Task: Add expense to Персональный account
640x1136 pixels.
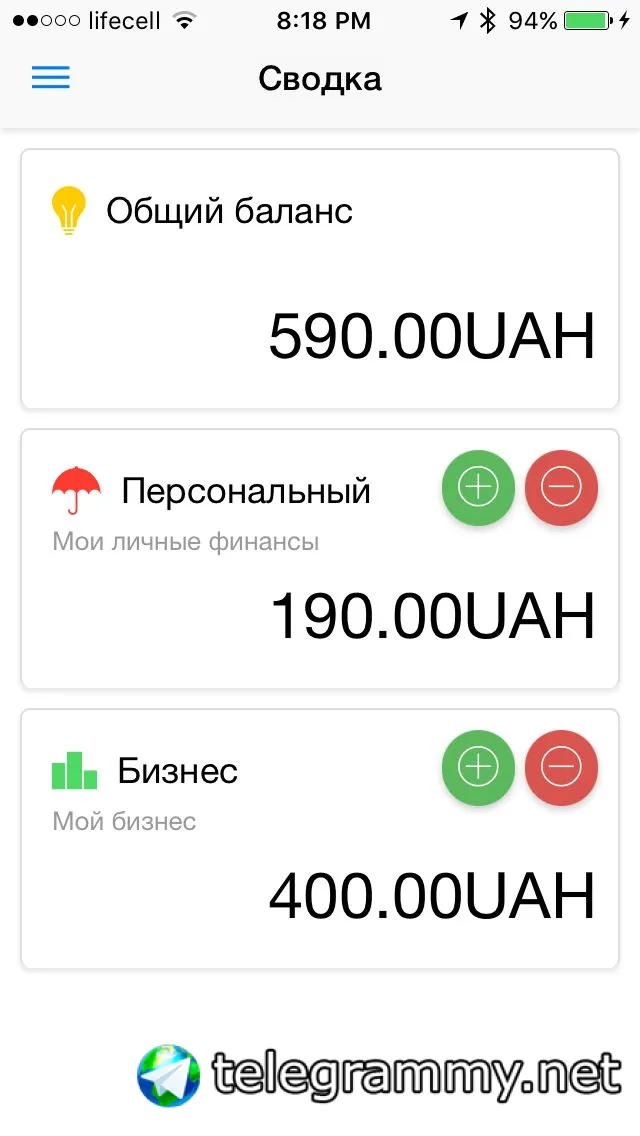Action: tap(561, 487)
